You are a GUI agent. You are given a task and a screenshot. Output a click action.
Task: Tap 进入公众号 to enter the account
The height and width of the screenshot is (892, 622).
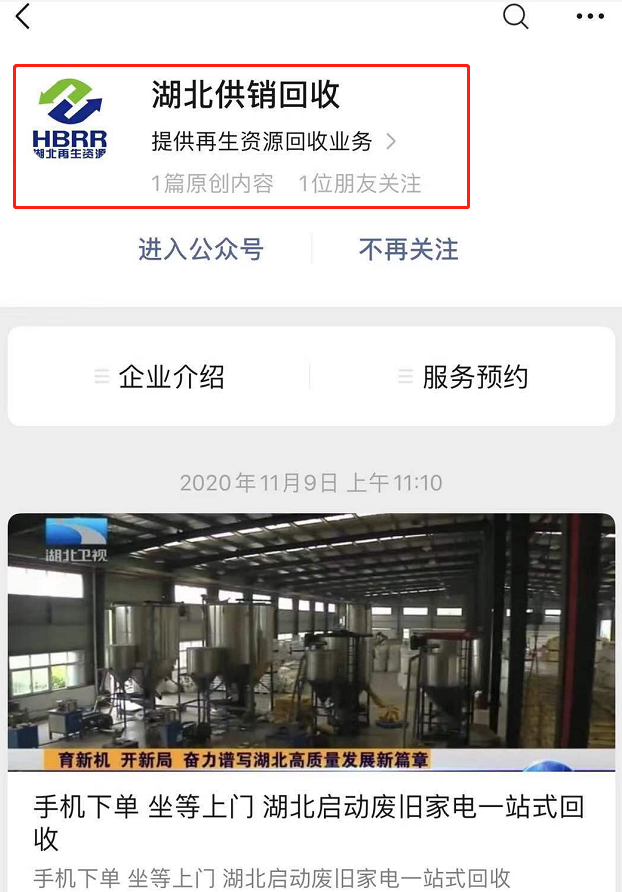point(200,249)
